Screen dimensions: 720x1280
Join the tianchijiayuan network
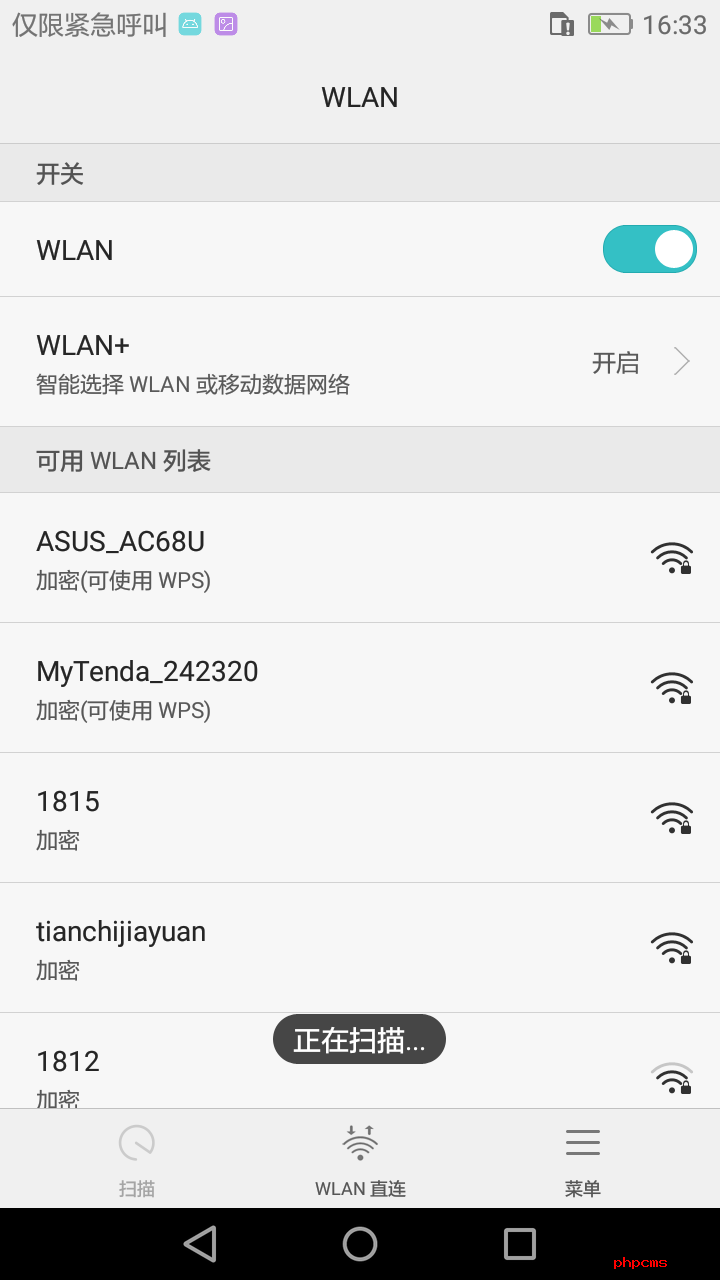pyautogui.click(x=360, y=947)
